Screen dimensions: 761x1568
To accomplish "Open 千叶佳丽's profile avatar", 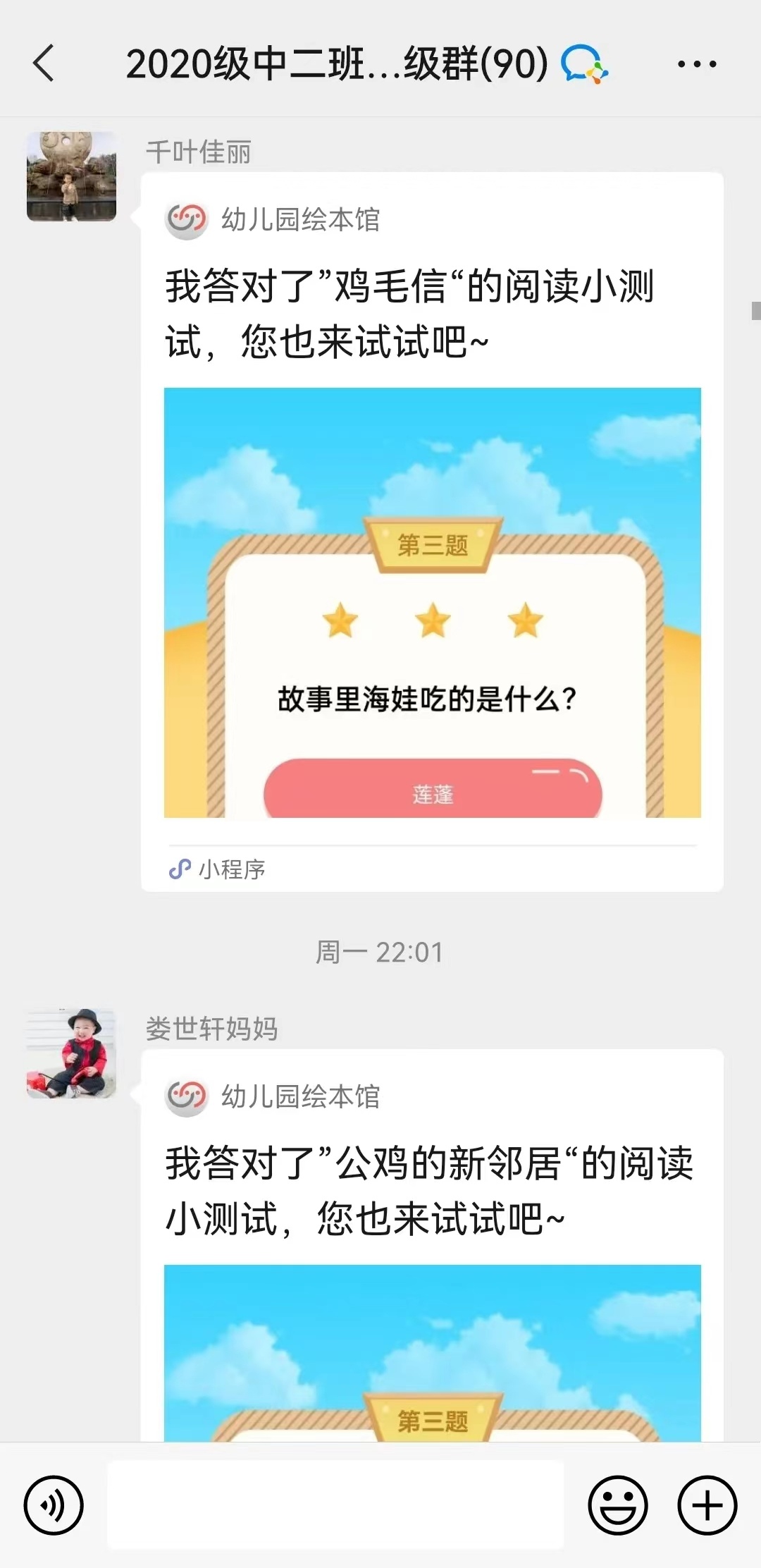I will click(x=71, y=176).
